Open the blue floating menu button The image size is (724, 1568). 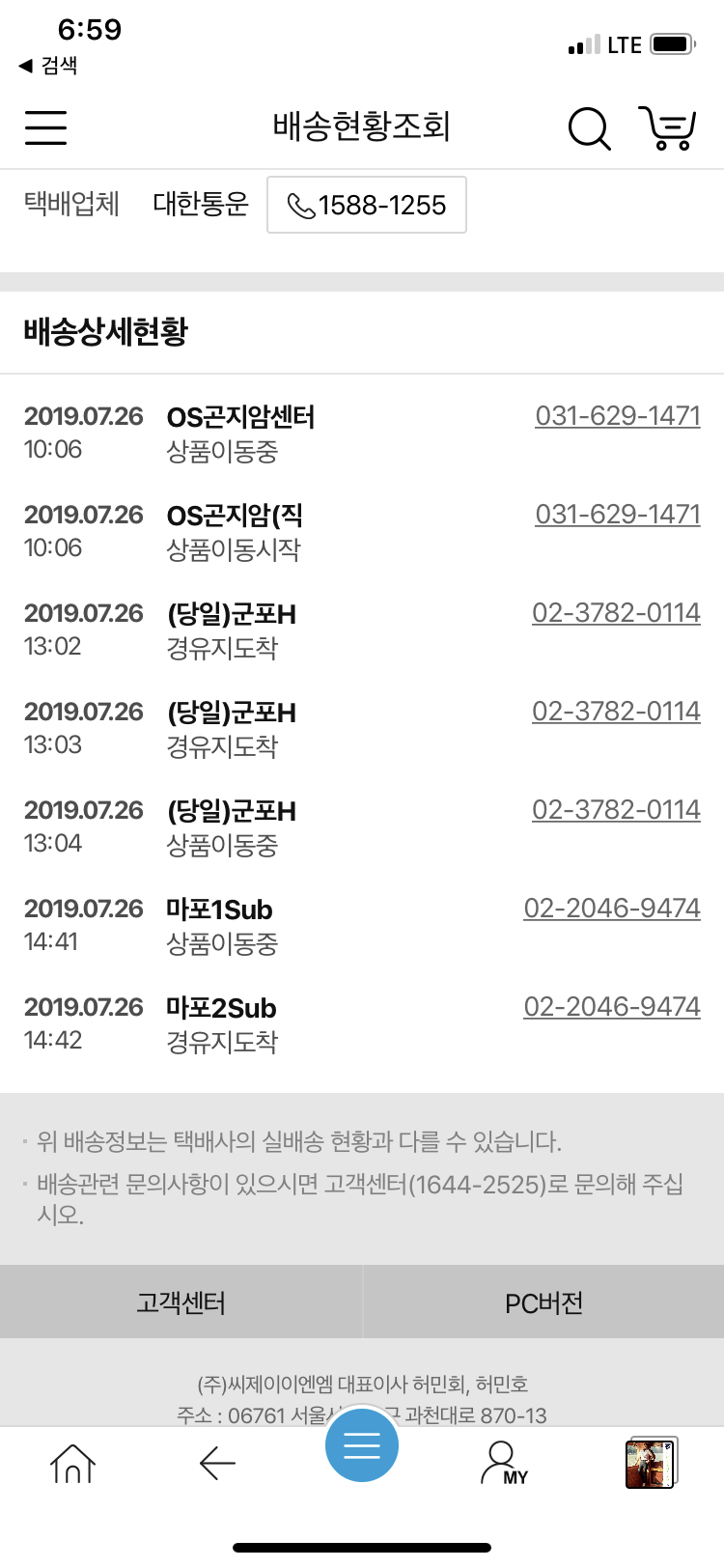click(362, 1445)
